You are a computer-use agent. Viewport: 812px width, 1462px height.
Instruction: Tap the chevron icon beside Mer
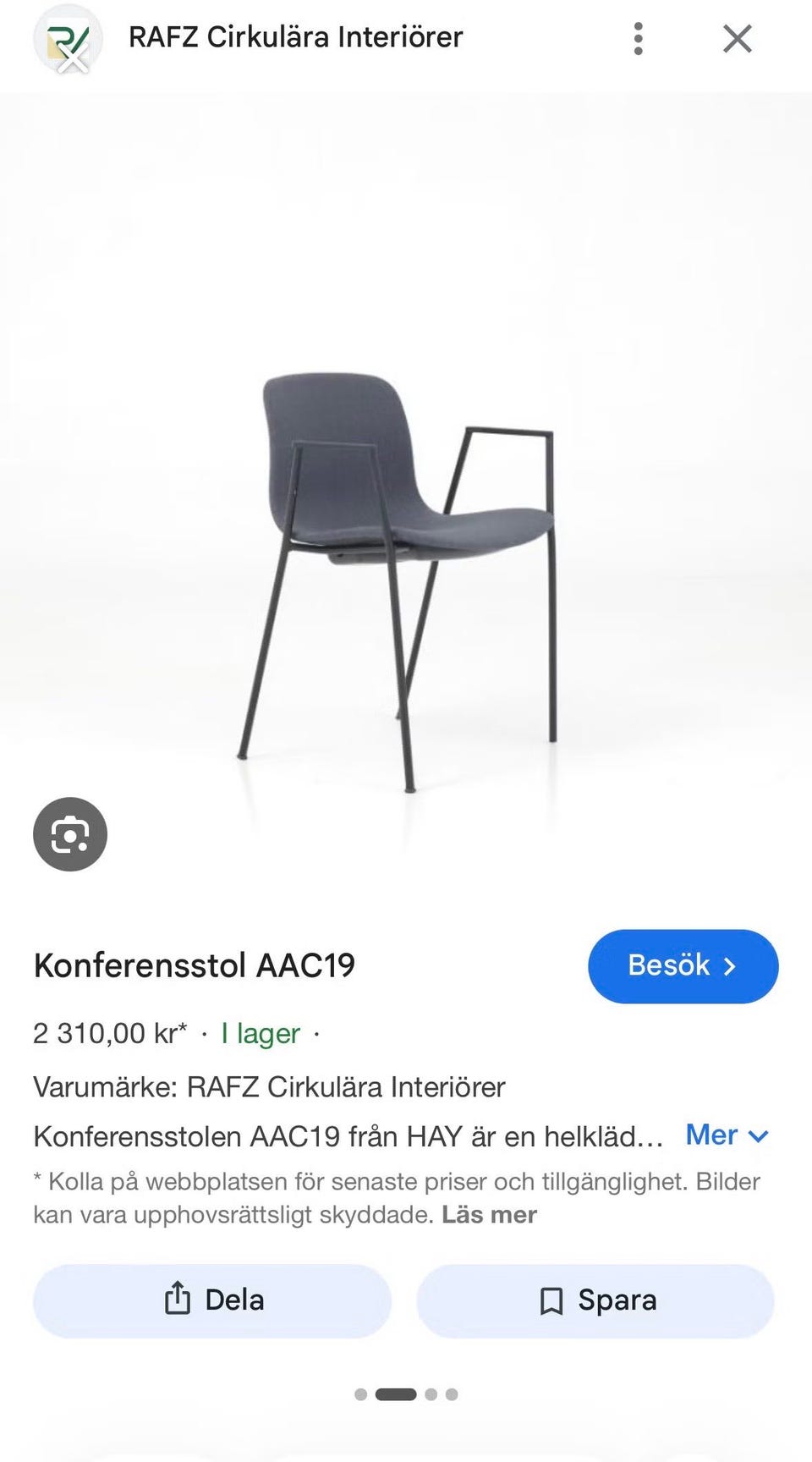click(x=759, y=1136)
